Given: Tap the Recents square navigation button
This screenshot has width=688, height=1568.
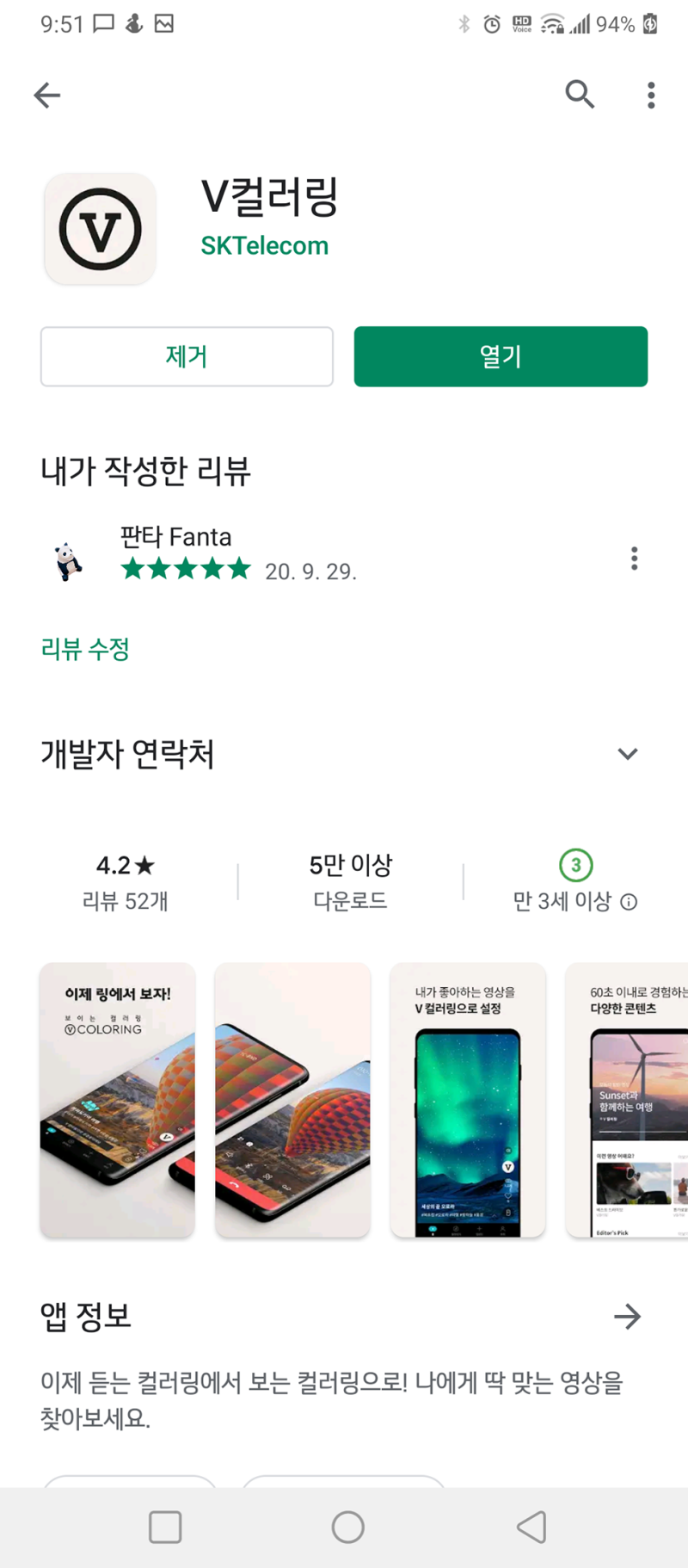Looking at the screenshot, I should pos(165,1528).
